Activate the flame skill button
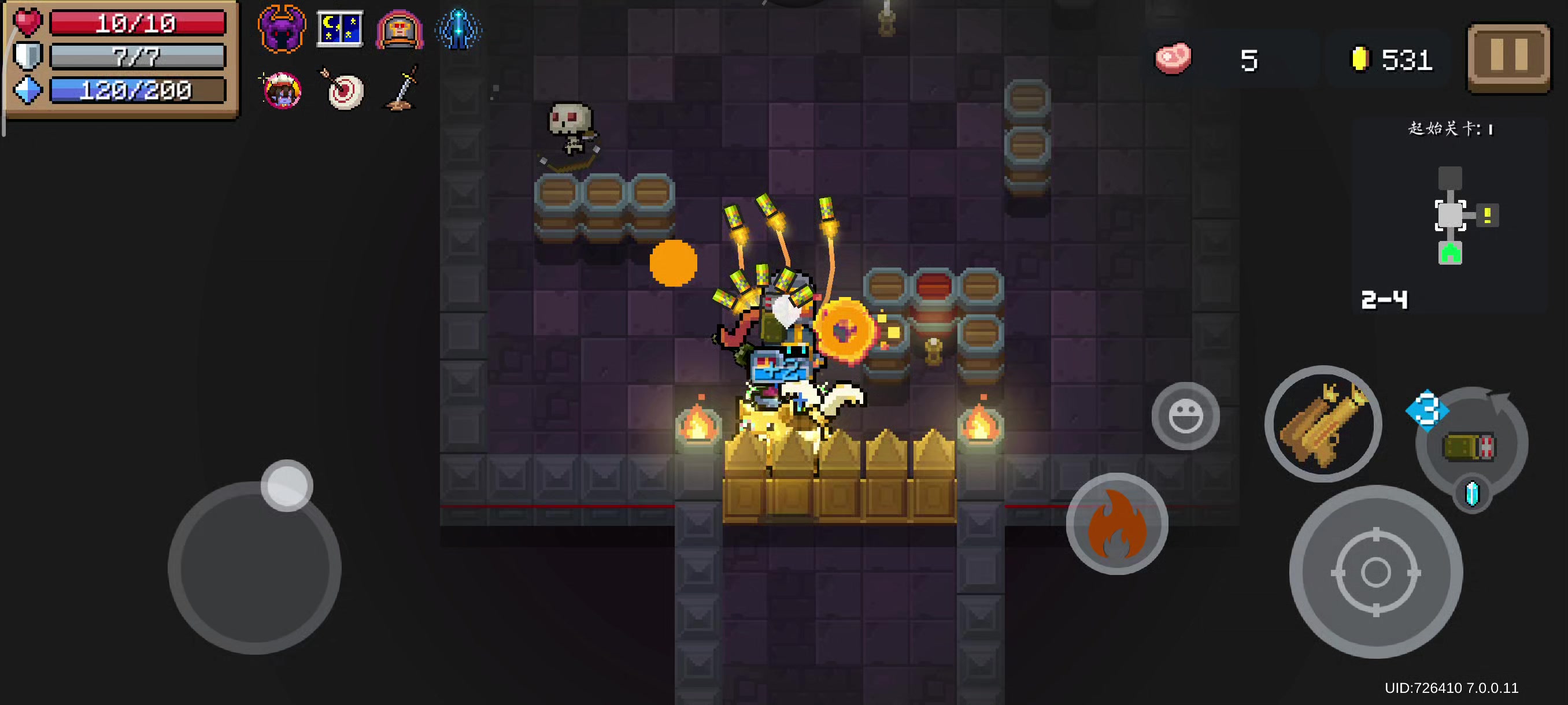 click(x=1116, y=524)
